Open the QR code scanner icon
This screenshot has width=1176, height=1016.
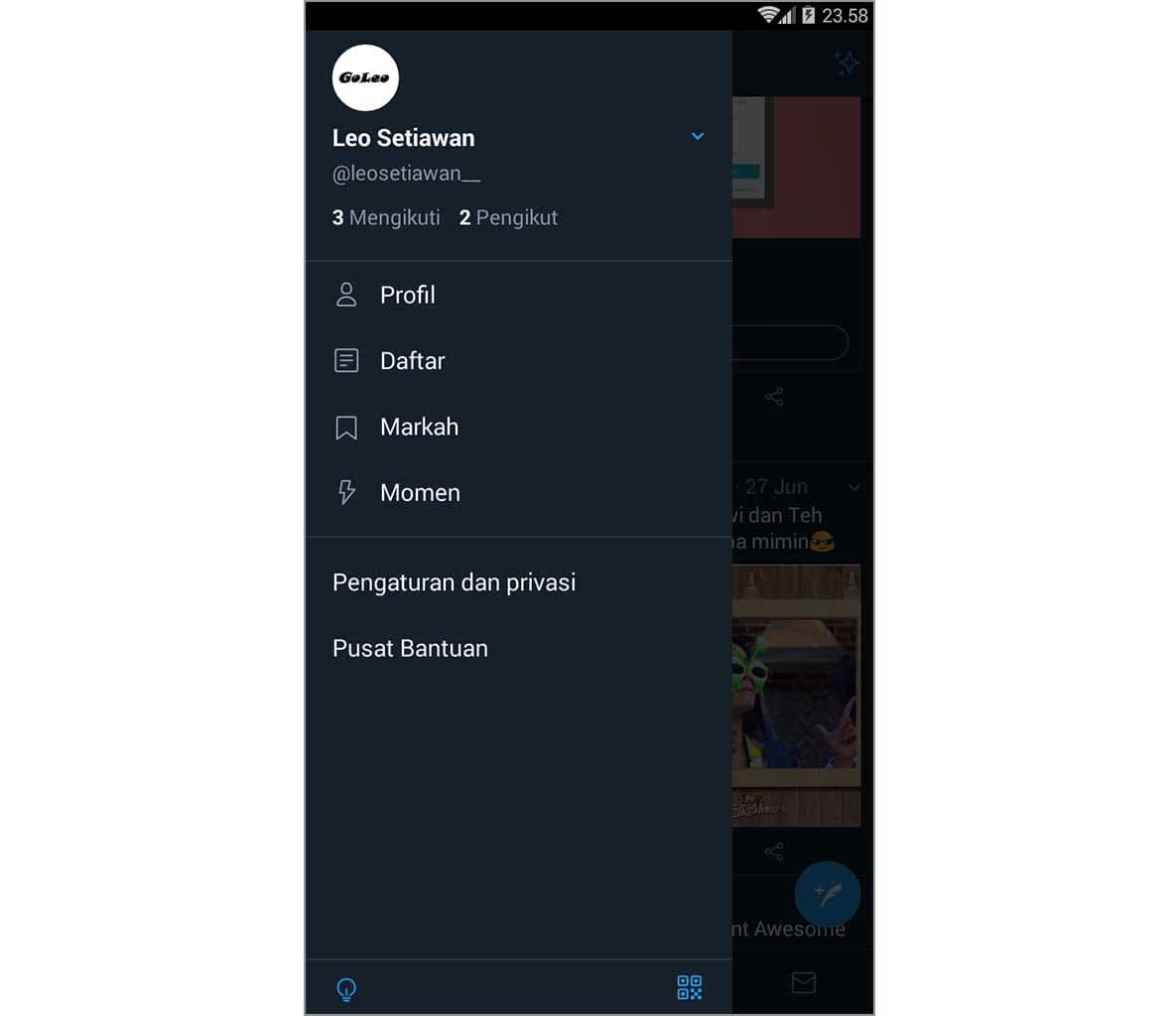[689, 987]
